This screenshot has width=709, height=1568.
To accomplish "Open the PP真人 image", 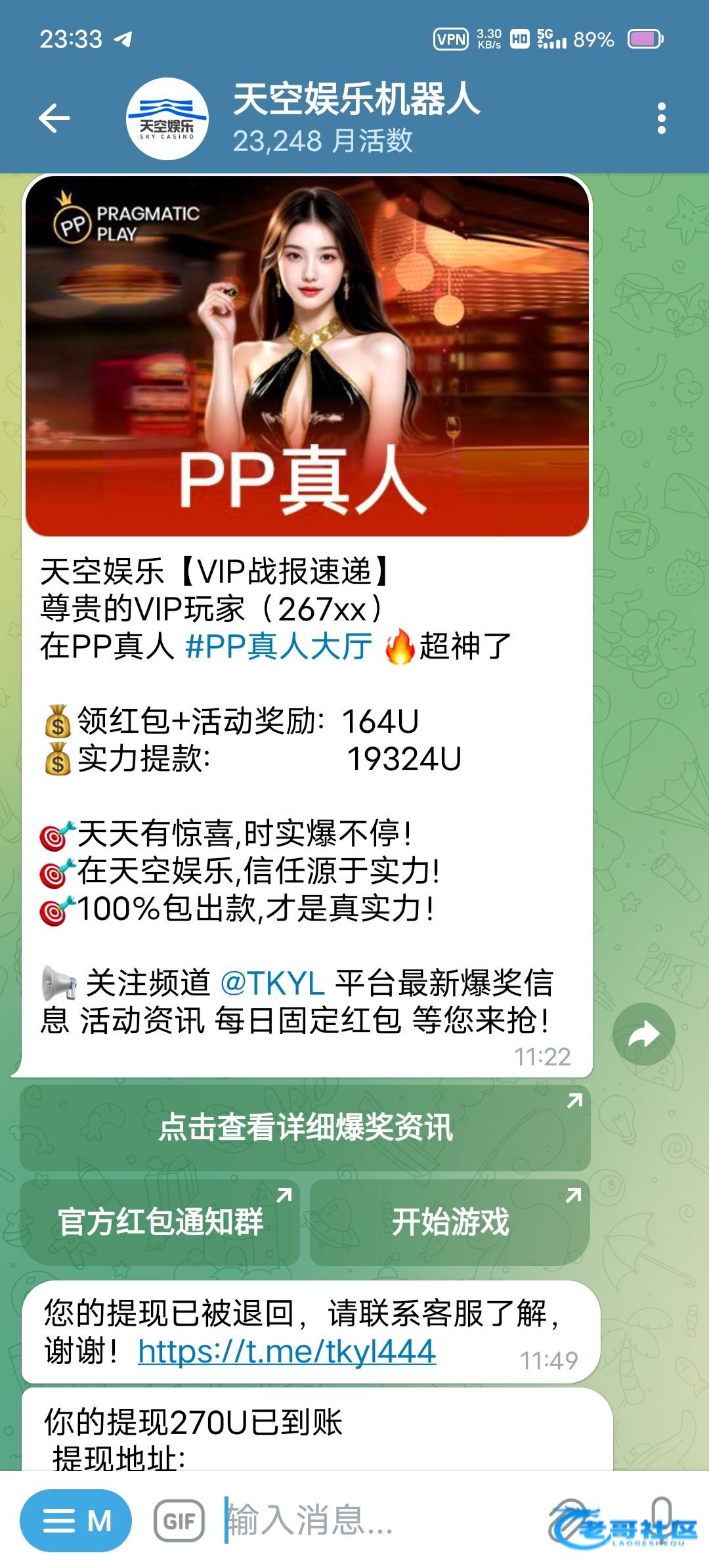I will tap(307, 356).
